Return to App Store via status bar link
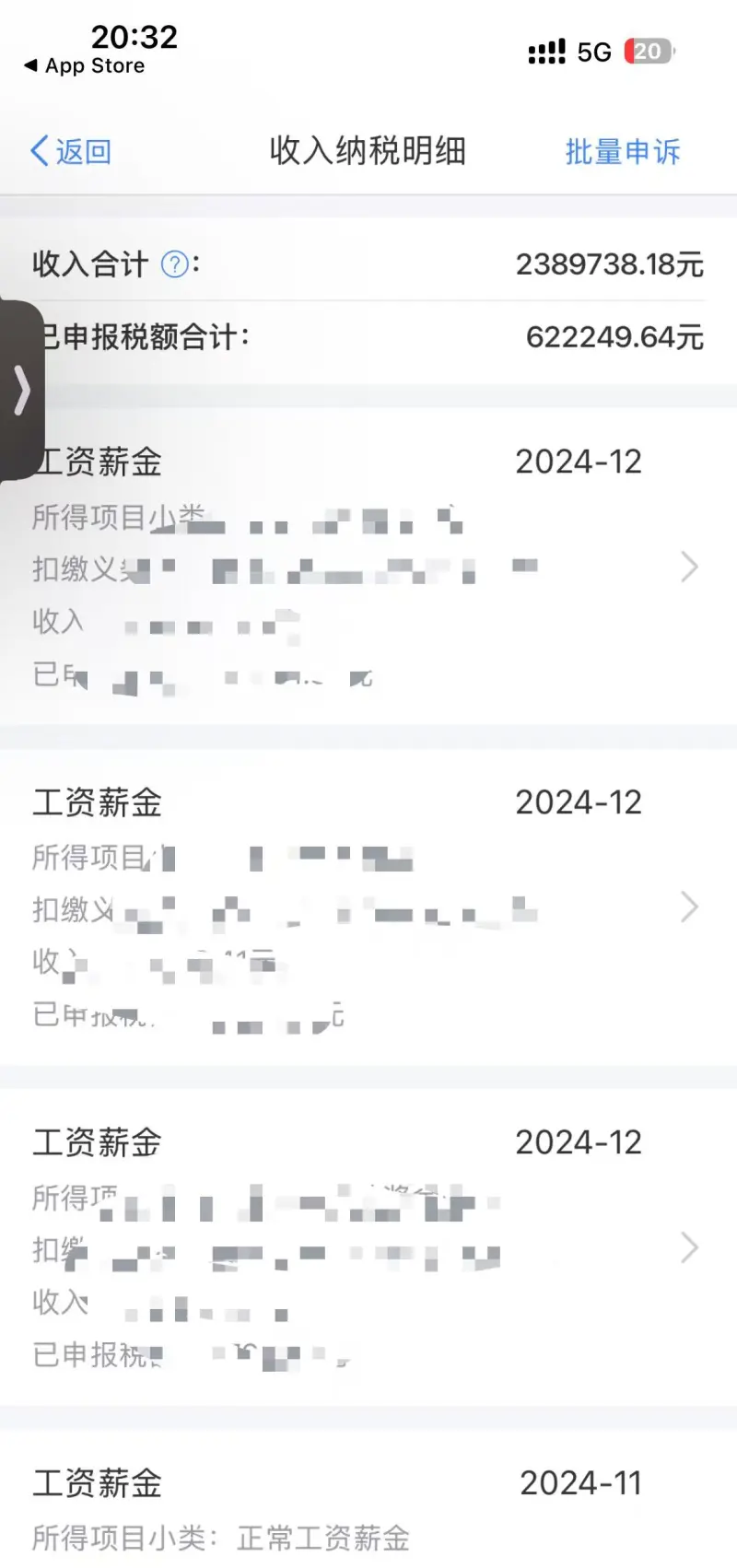The height and width of the screenshot is (1568, 737). (85, 65)
